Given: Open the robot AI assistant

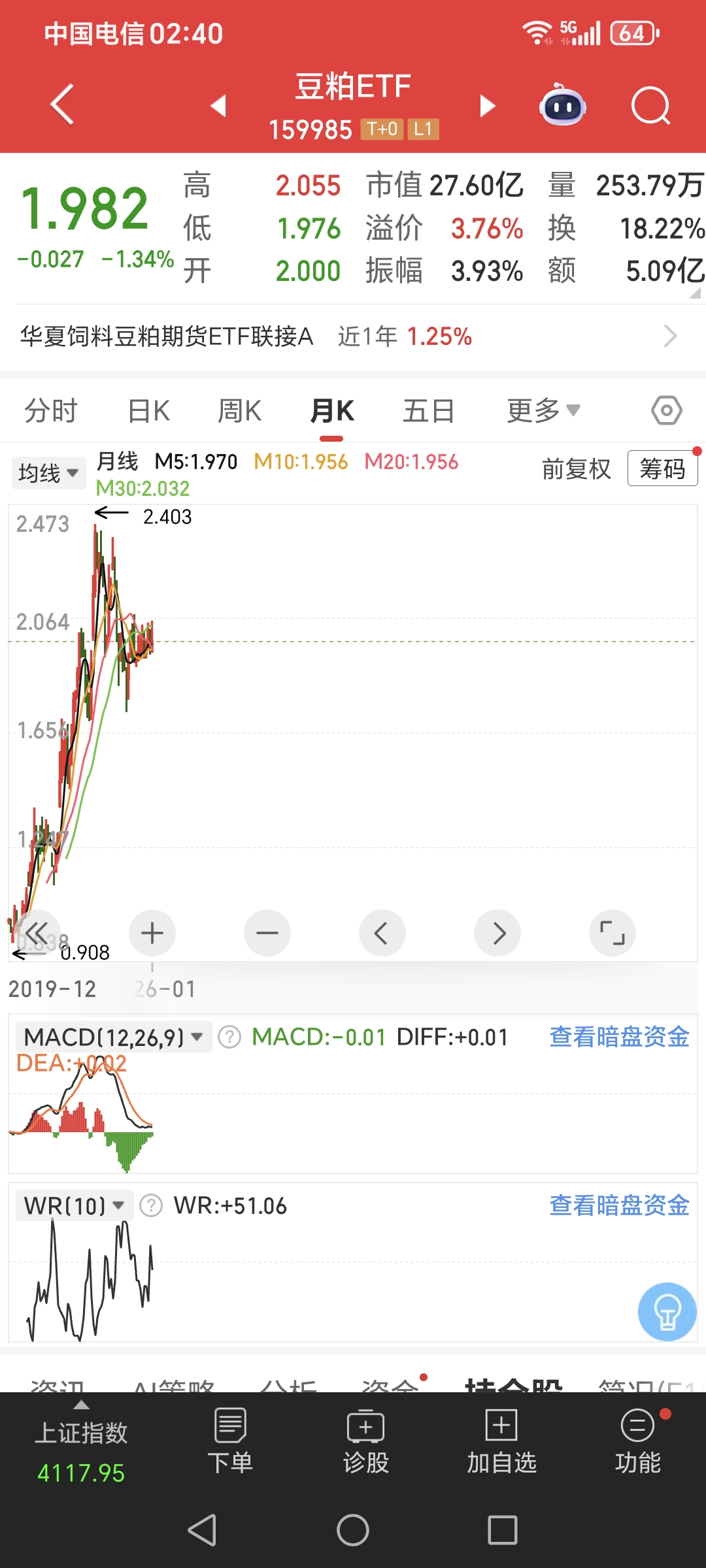Looking at the screenshot, I should pos(562,105).
